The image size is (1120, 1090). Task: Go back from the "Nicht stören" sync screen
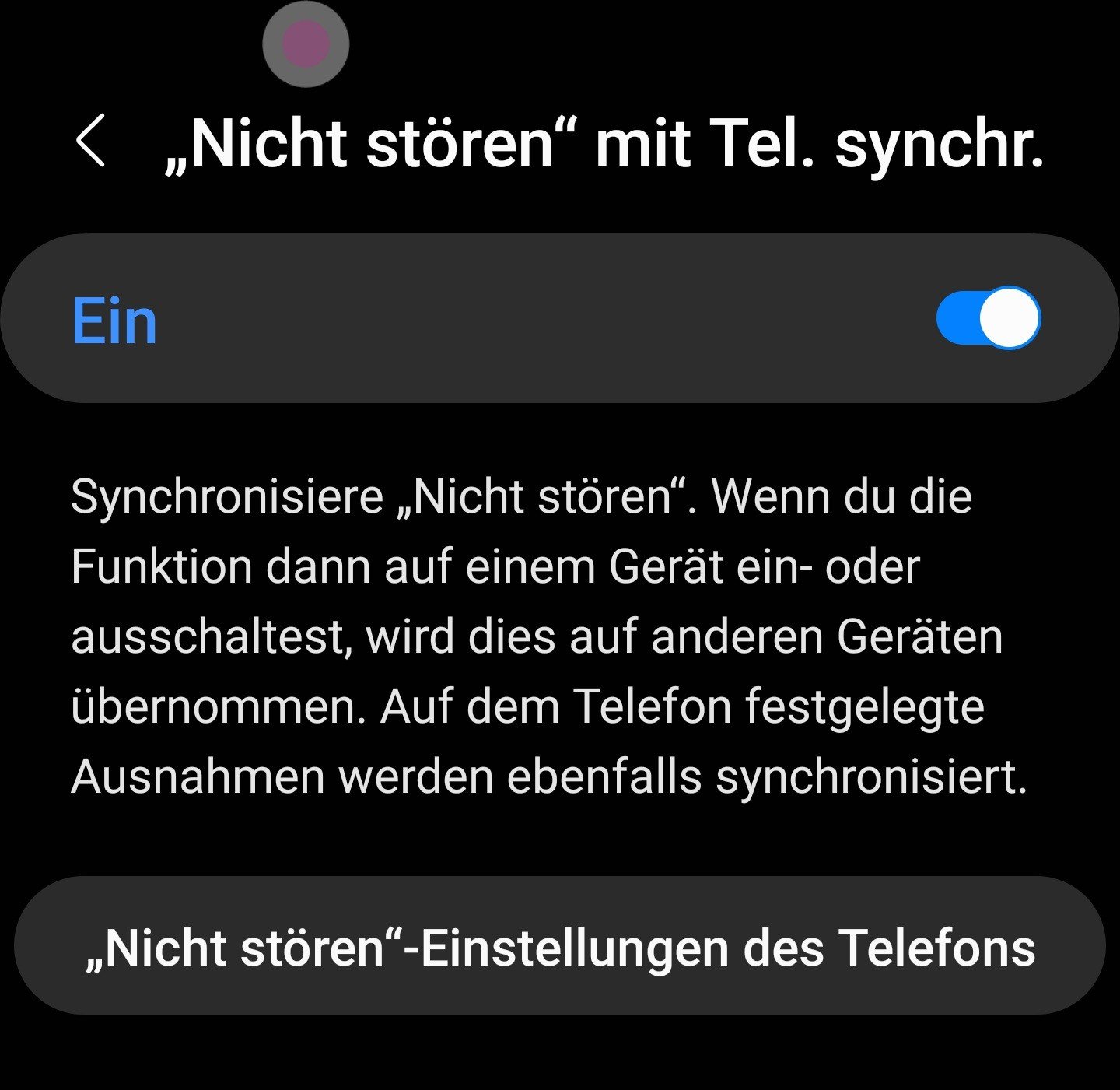click(91, 141)
